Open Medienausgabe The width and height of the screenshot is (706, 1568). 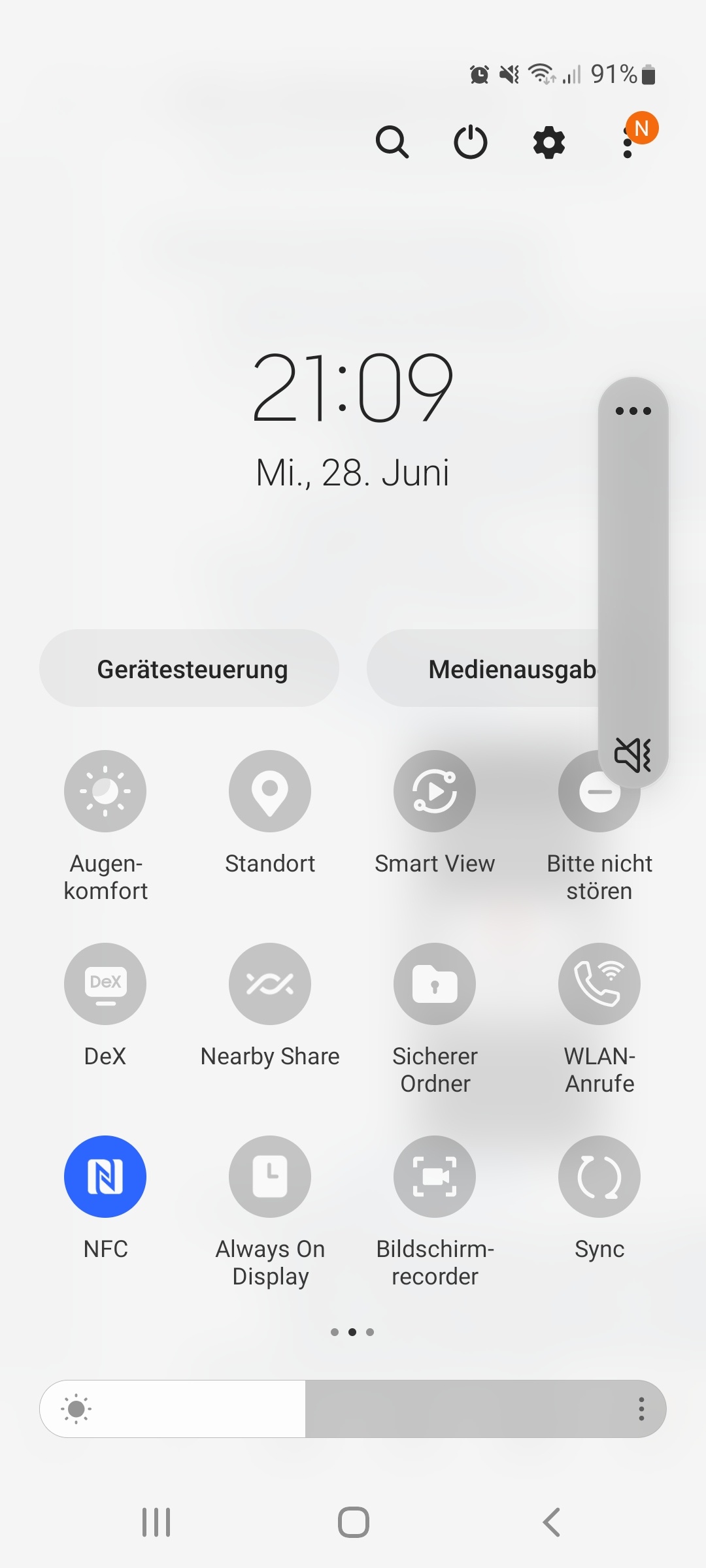[483, 668]
